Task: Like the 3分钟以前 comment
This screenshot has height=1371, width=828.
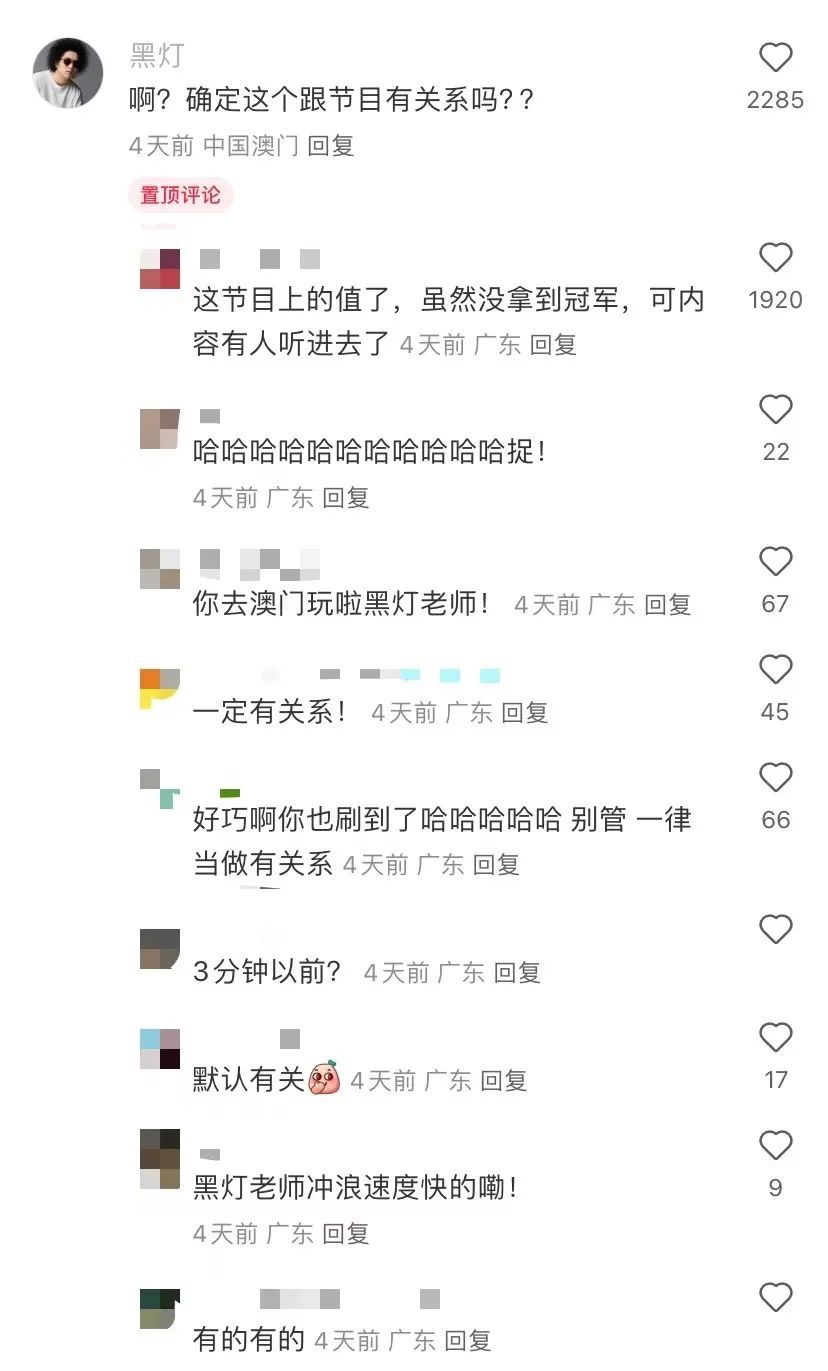Action: [775, 930]
